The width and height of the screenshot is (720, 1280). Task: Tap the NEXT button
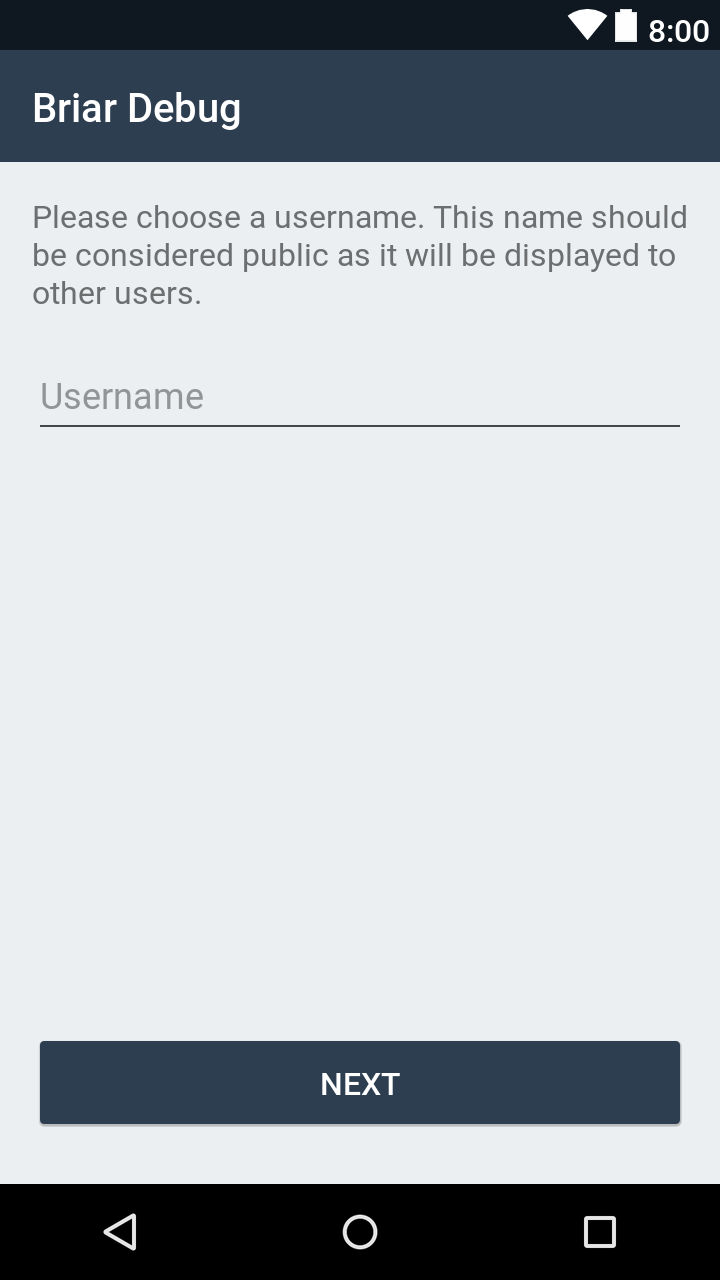pyautogui.click(x=360, y=1083)
